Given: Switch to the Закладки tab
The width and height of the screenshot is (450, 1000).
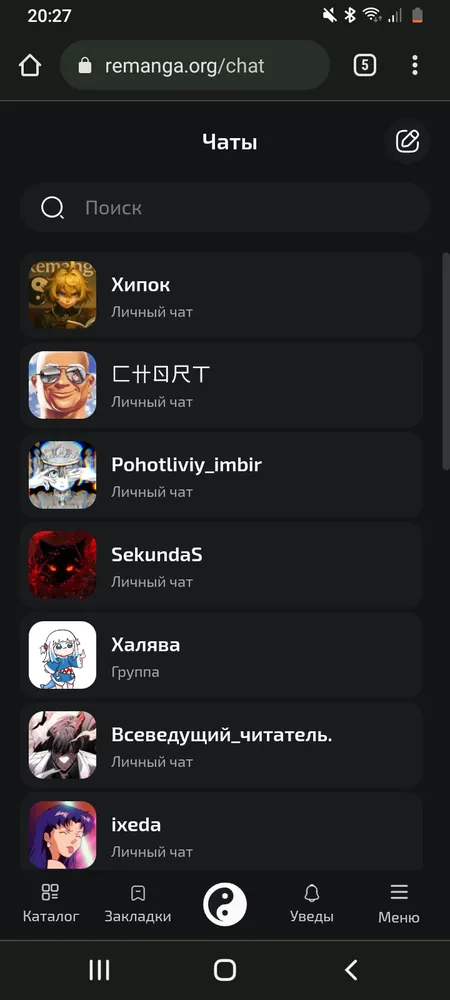Looking at the screenshot, I should coord(138,904).
